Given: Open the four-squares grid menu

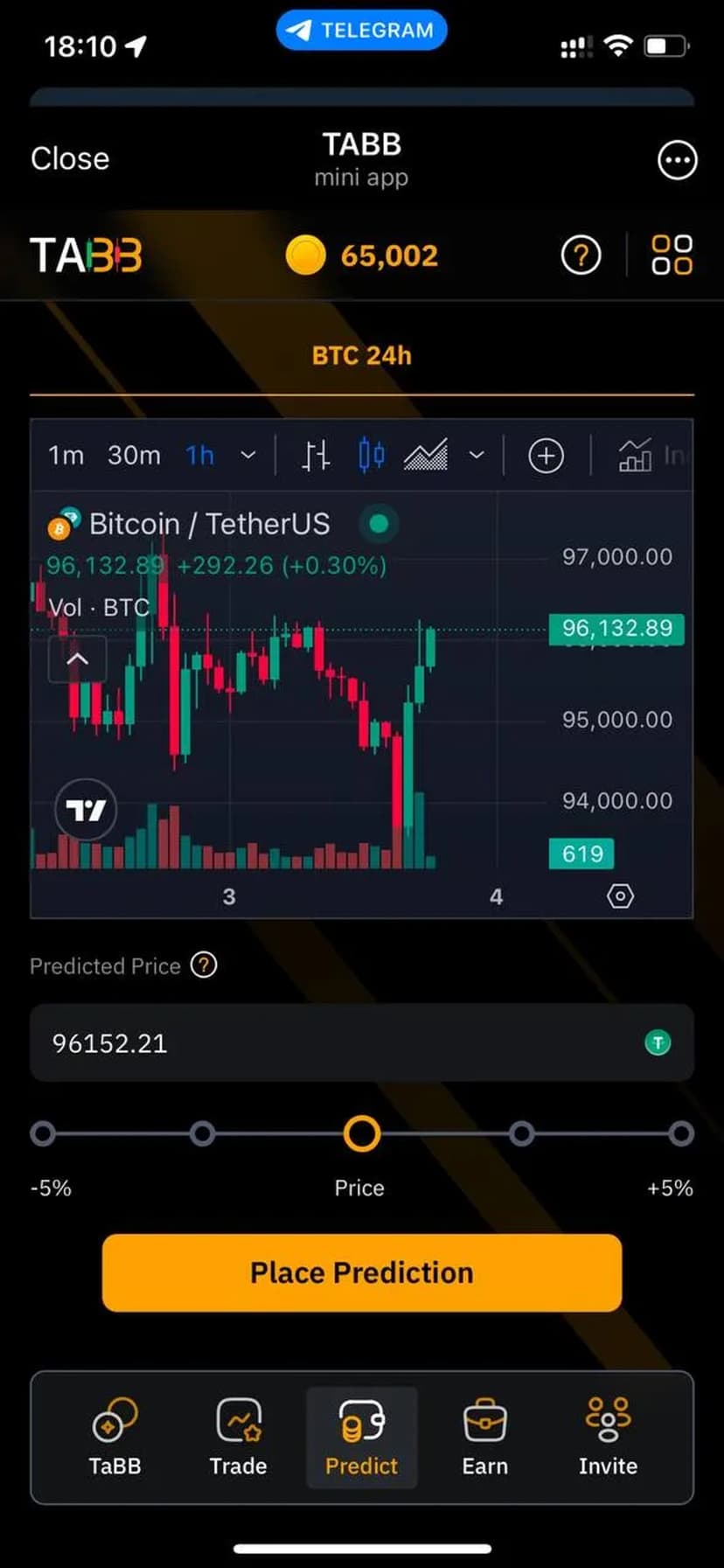Looking at the screenshot, I should [672, 255].
